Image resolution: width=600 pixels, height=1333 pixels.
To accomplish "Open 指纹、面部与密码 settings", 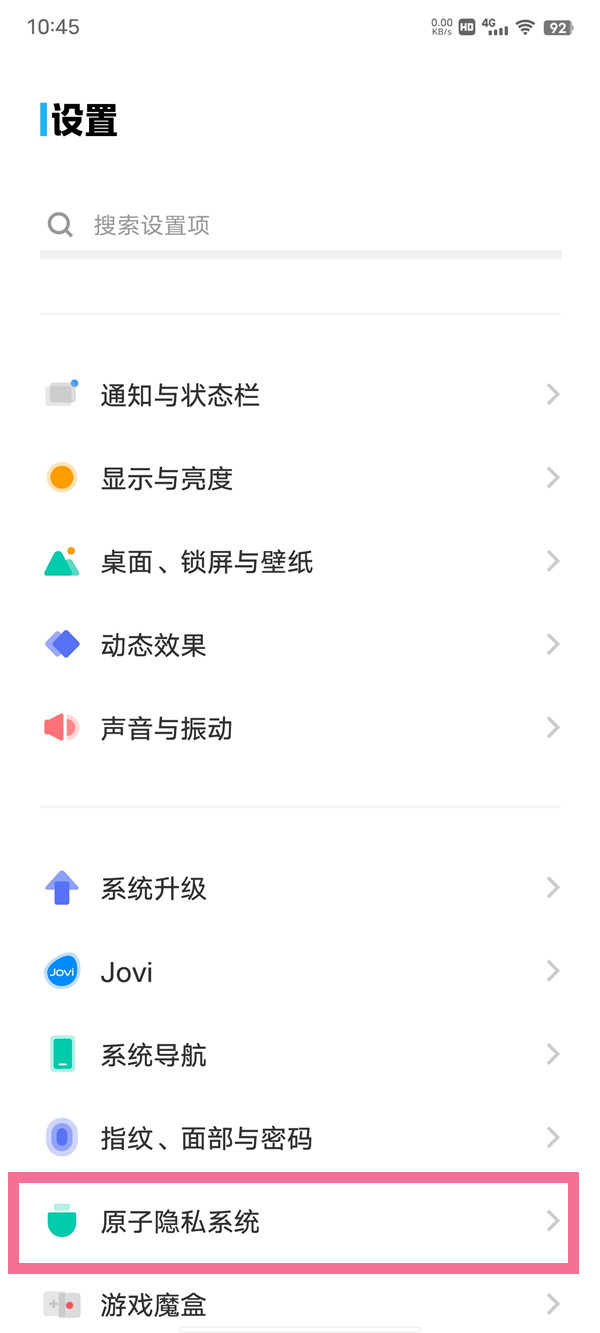I will 300,1138.
